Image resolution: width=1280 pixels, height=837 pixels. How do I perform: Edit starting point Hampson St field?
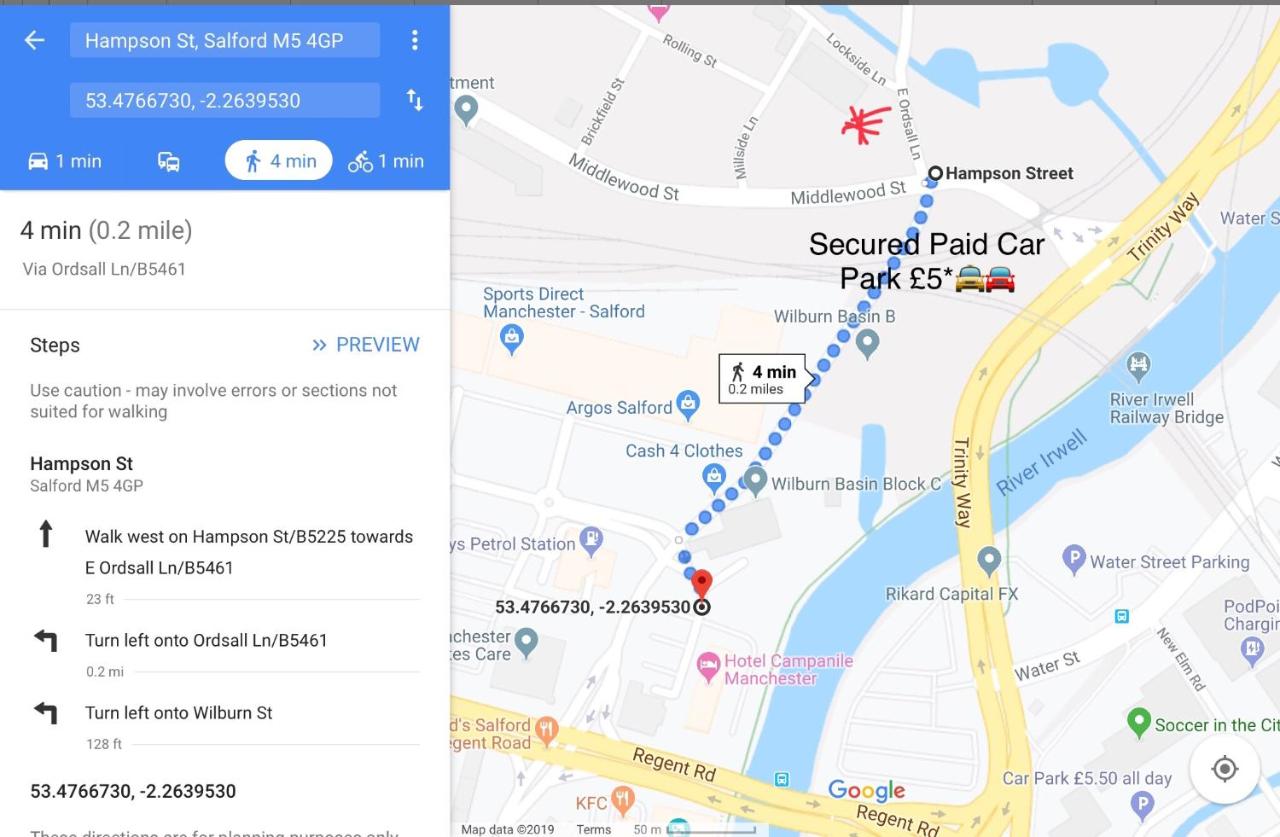(224, 40)
